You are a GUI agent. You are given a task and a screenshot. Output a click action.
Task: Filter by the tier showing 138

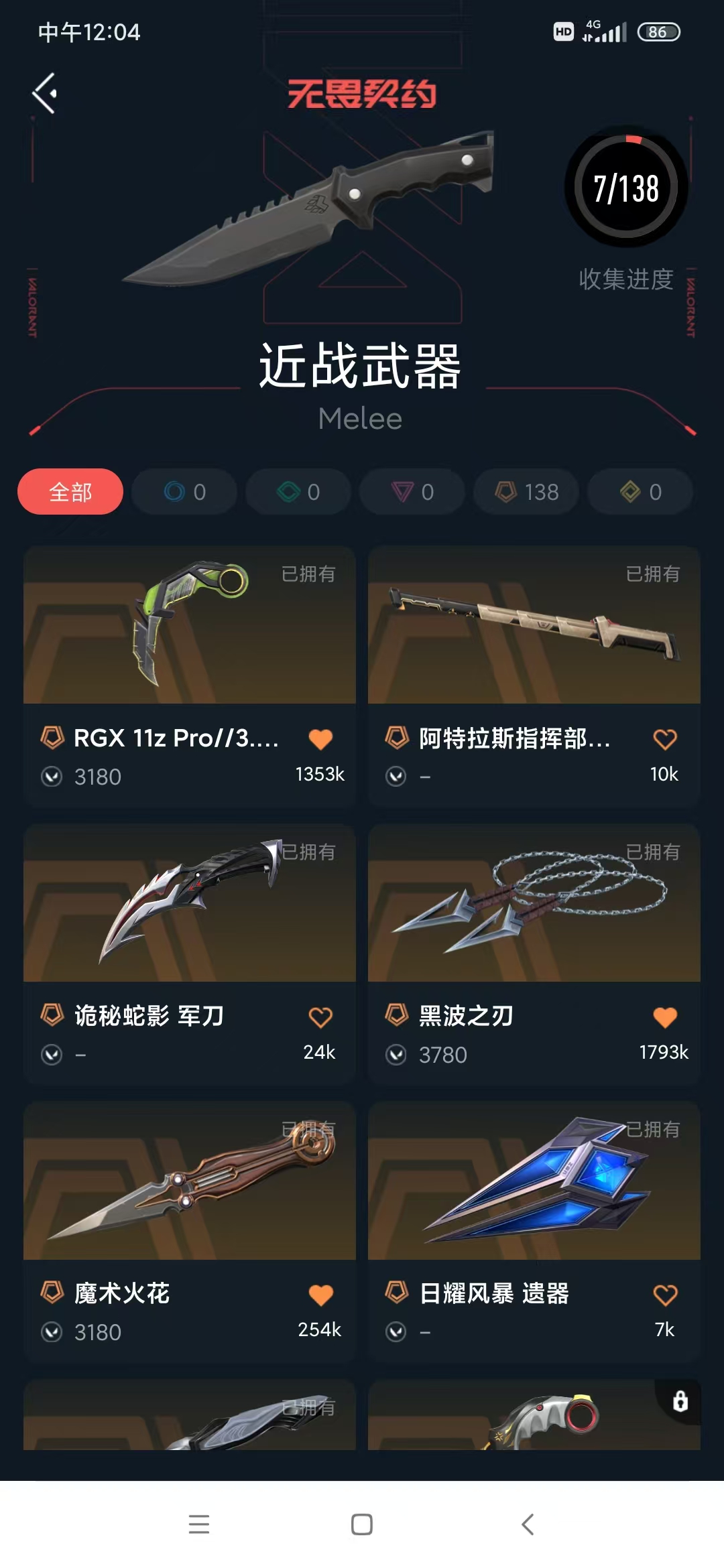click(x=526, y=492)
